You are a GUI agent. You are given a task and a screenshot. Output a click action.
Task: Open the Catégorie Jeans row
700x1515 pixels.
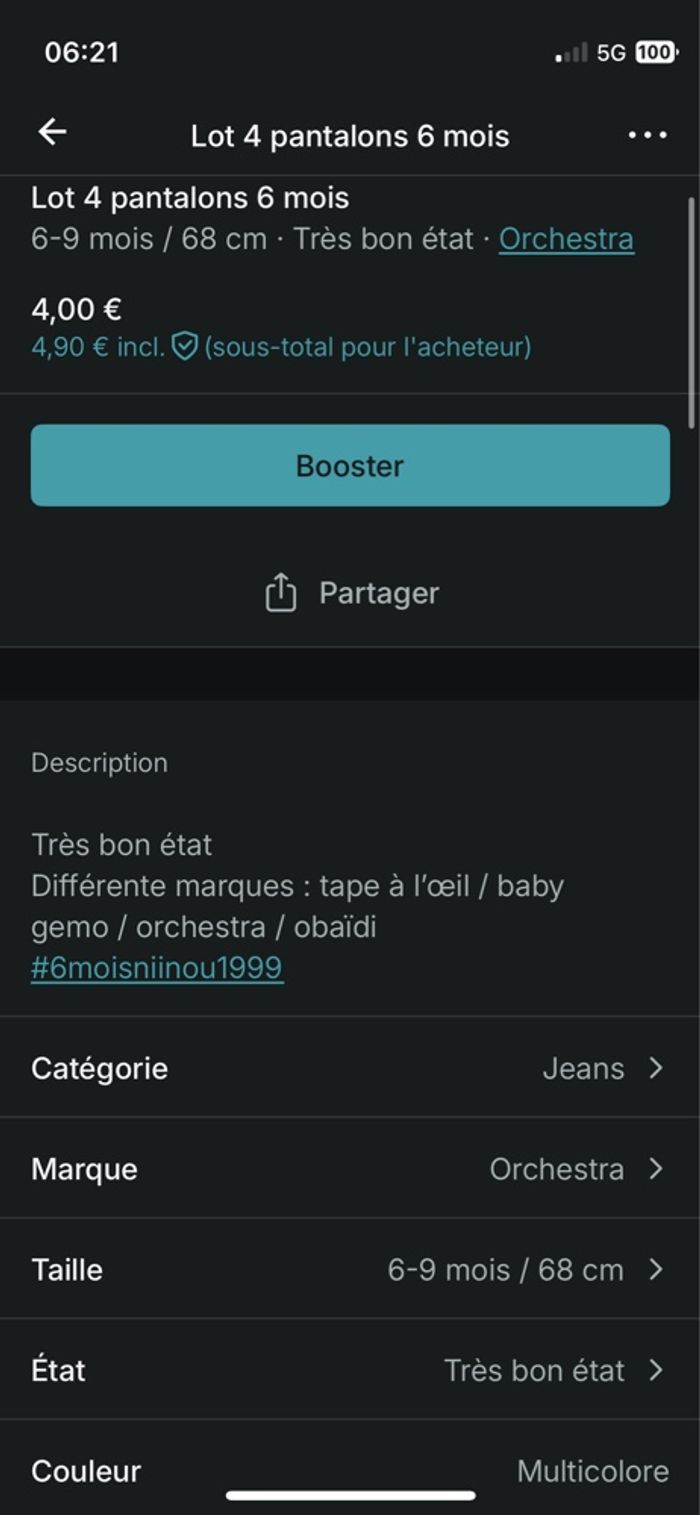point(350,1068)
